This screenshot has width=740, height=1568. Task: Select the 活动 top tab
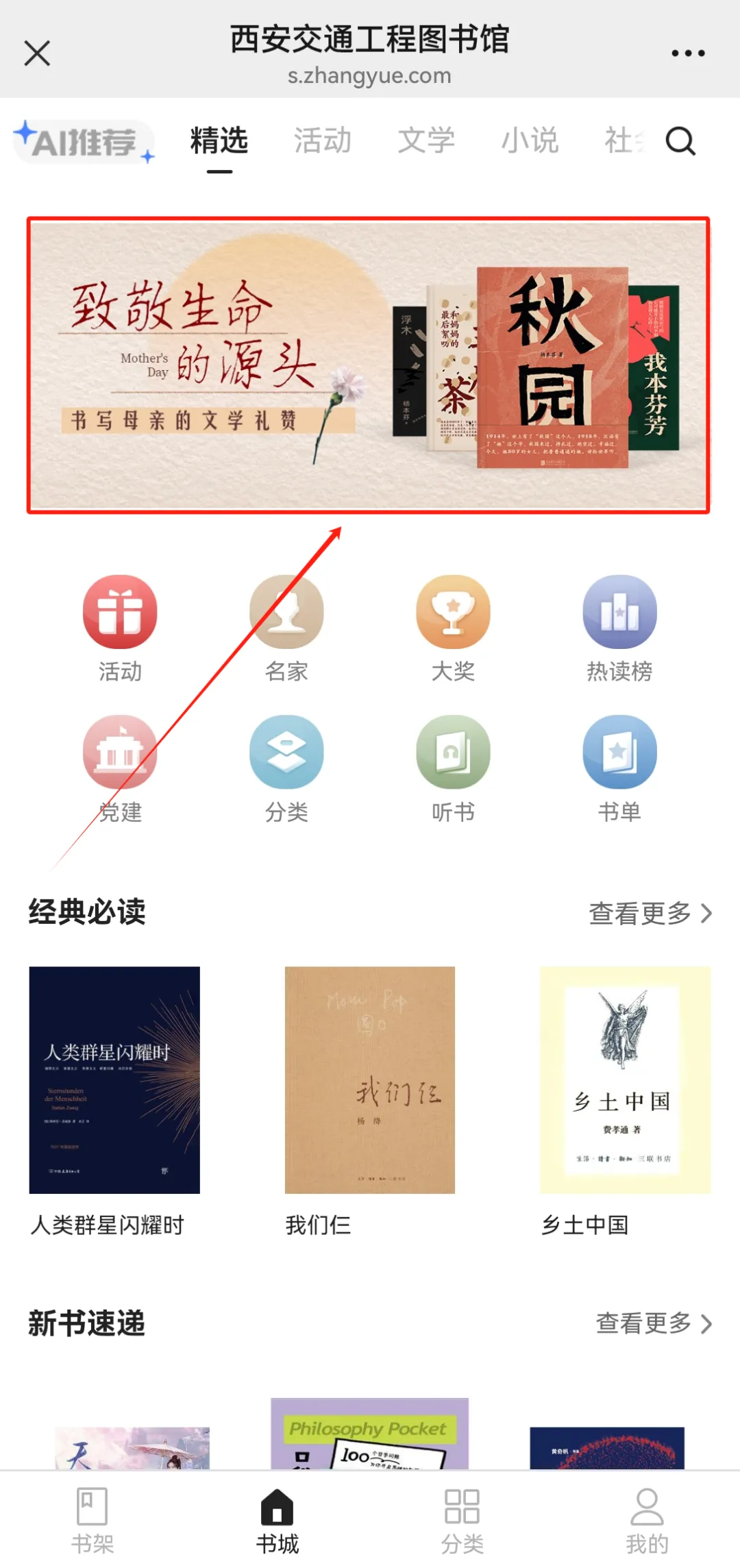[x=322, y=141]
